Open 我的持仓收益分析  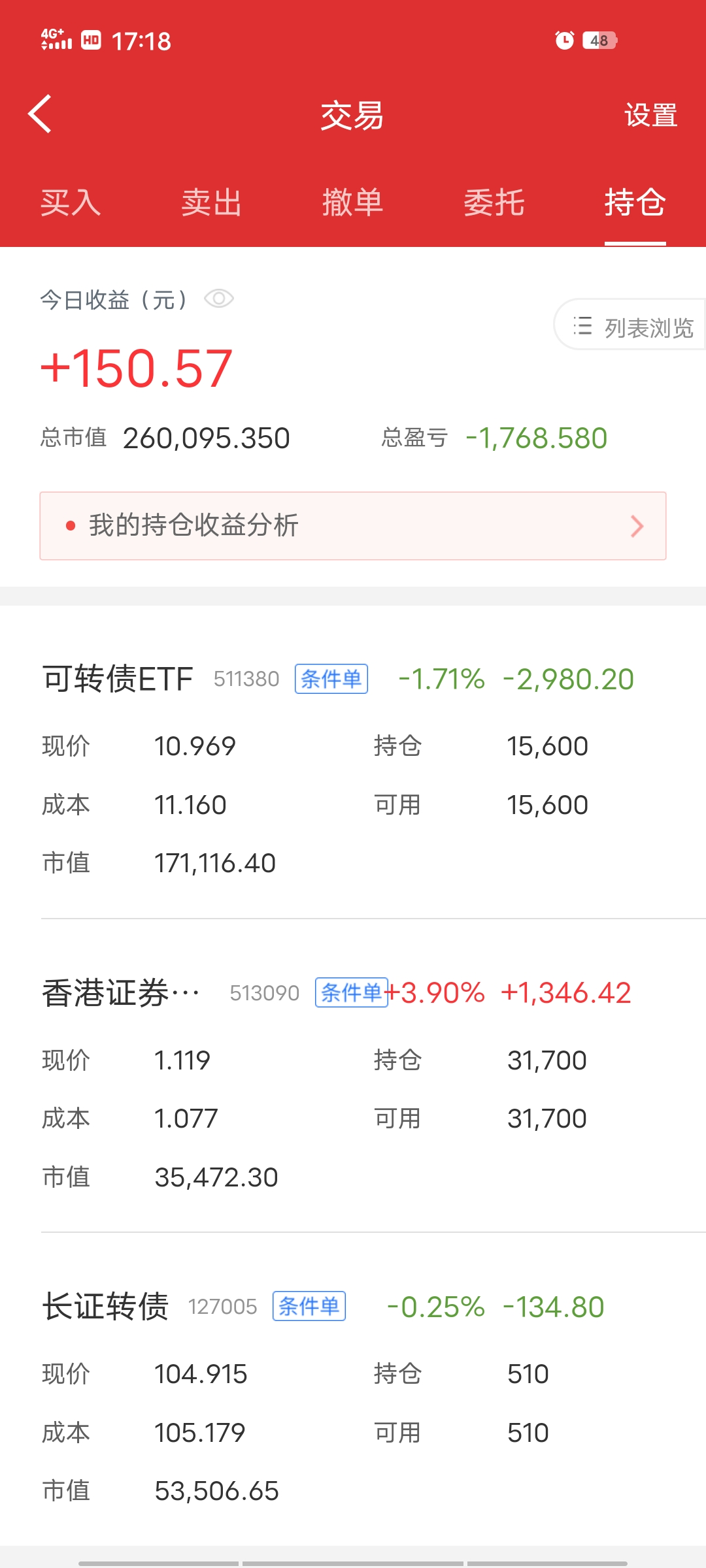coord(353,526)
